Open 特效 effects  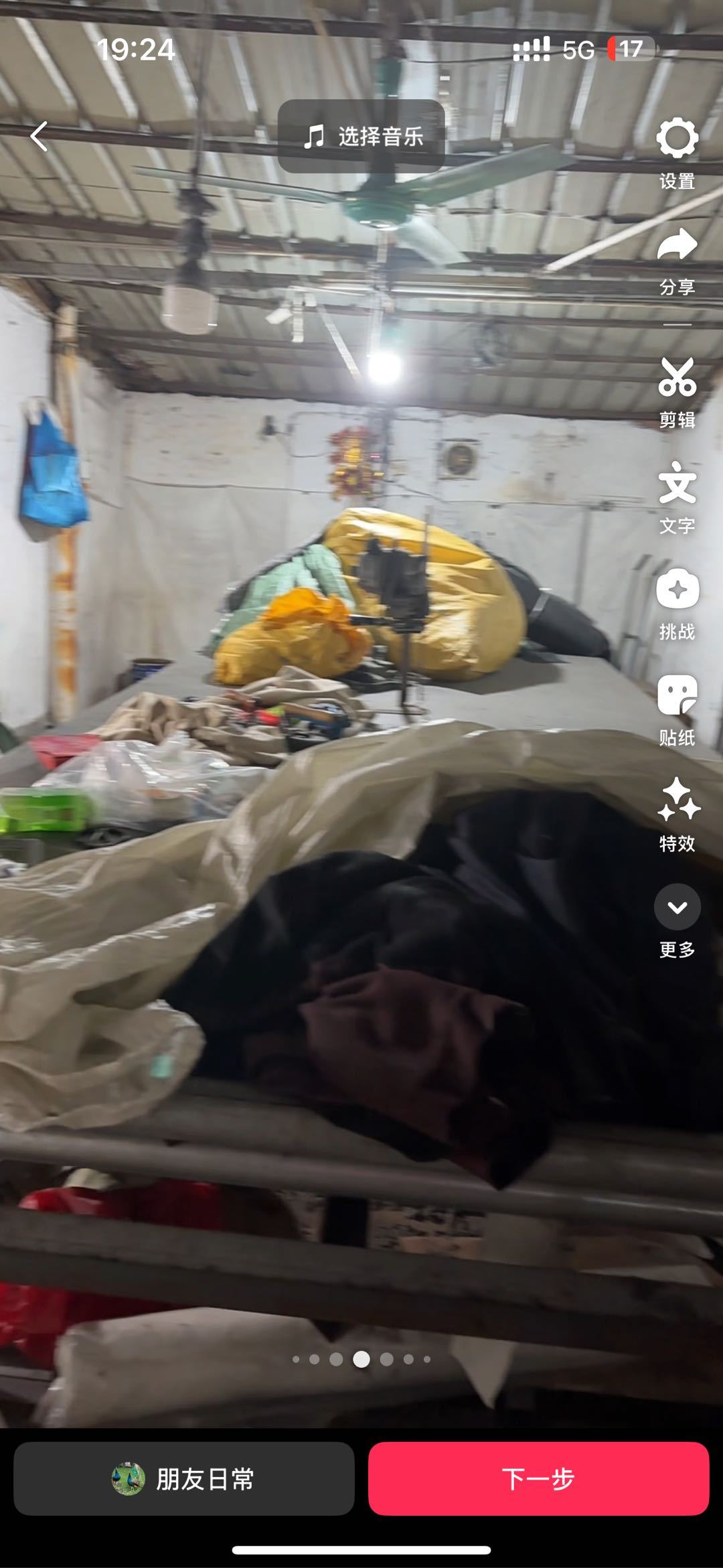tap(677, 814)
